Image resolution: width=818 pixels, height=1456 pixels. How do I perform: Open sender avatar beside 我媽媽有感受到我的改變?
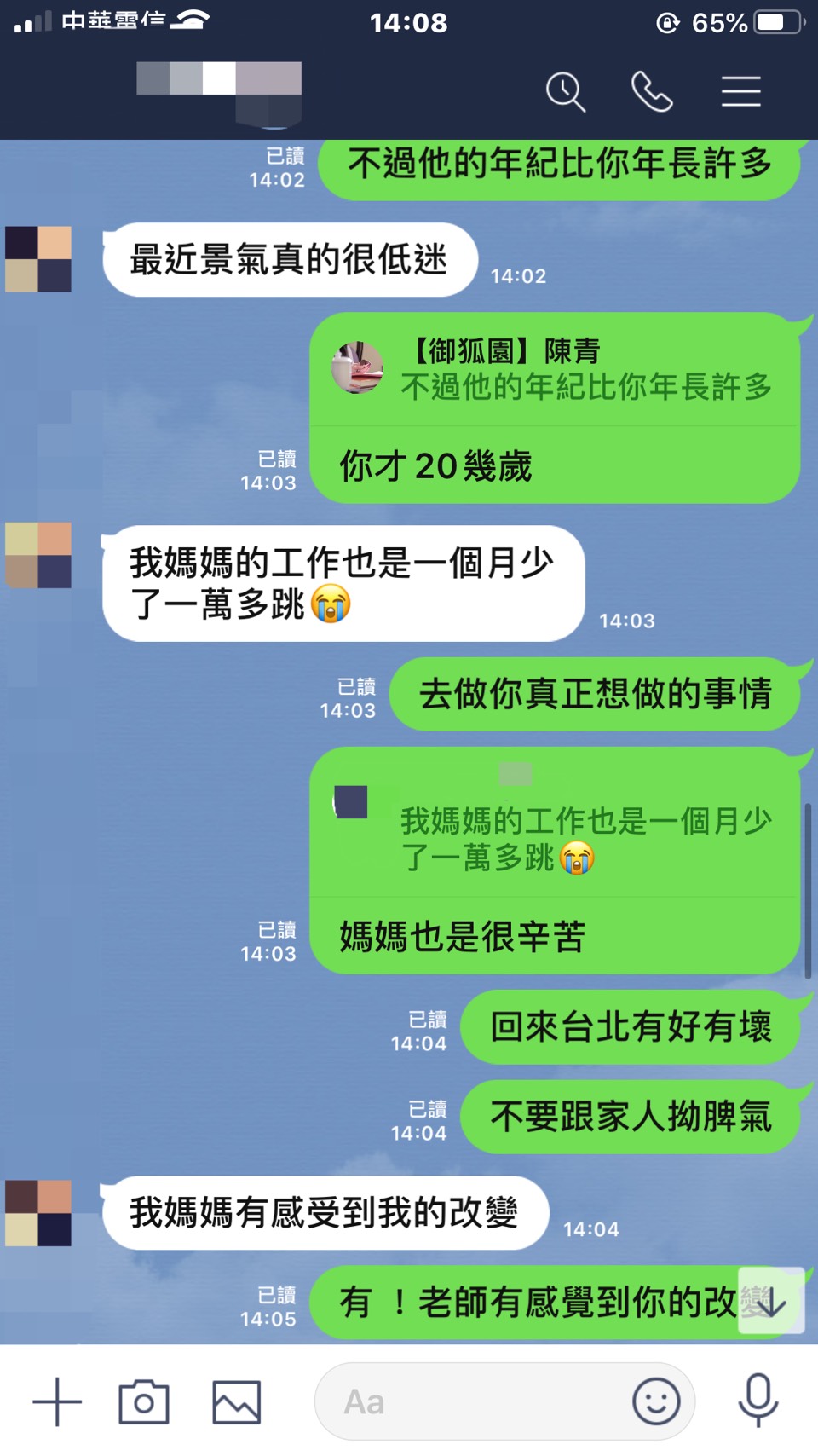(38, 1213)
